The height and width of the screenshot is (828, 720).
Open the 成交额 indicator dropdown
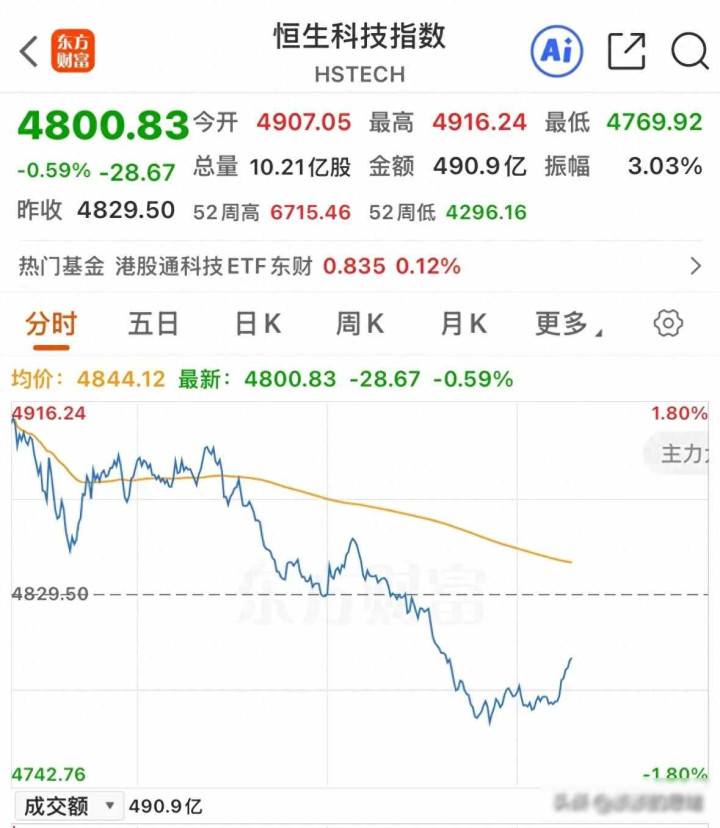click(70, 806)
